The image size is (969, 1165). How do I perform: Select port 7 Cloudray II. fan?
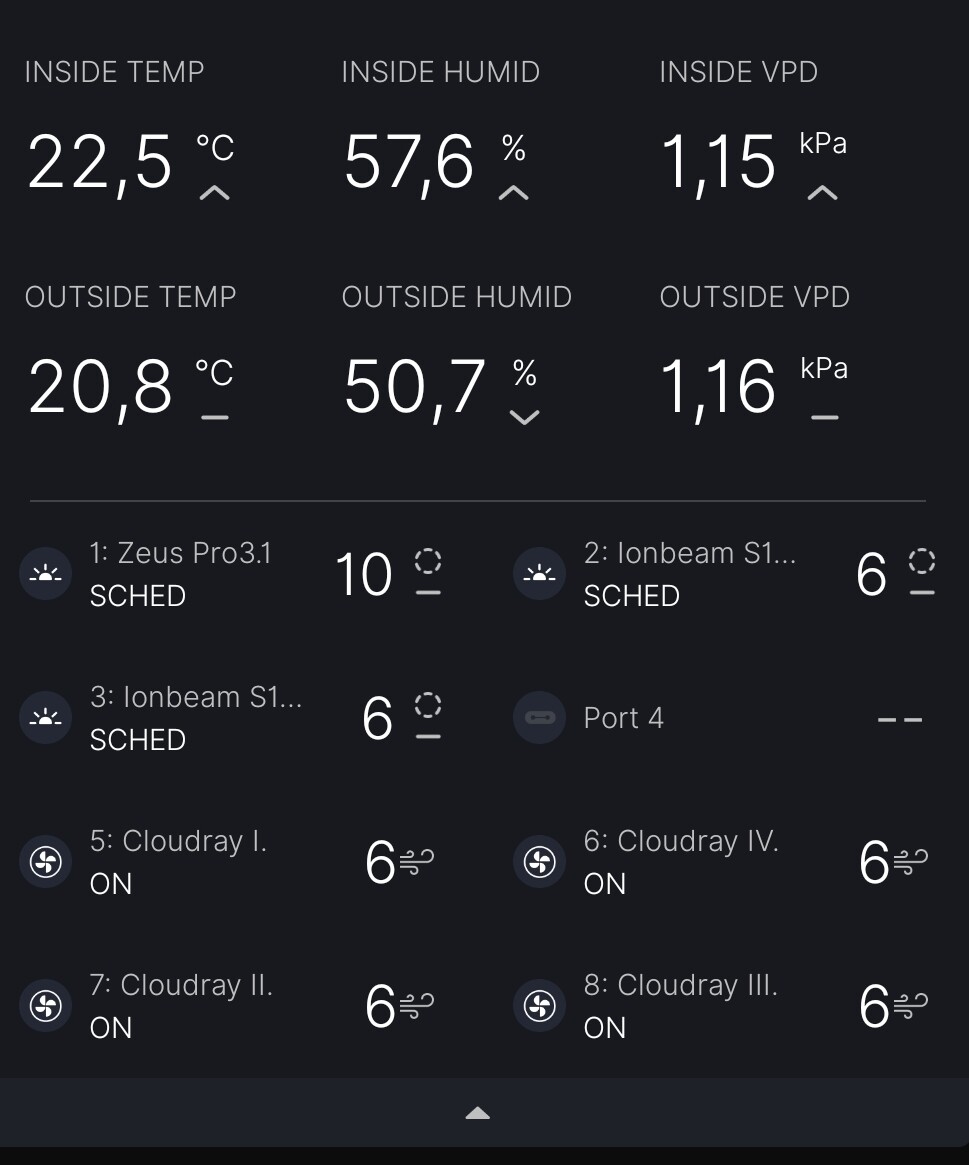coord(180,1005)
